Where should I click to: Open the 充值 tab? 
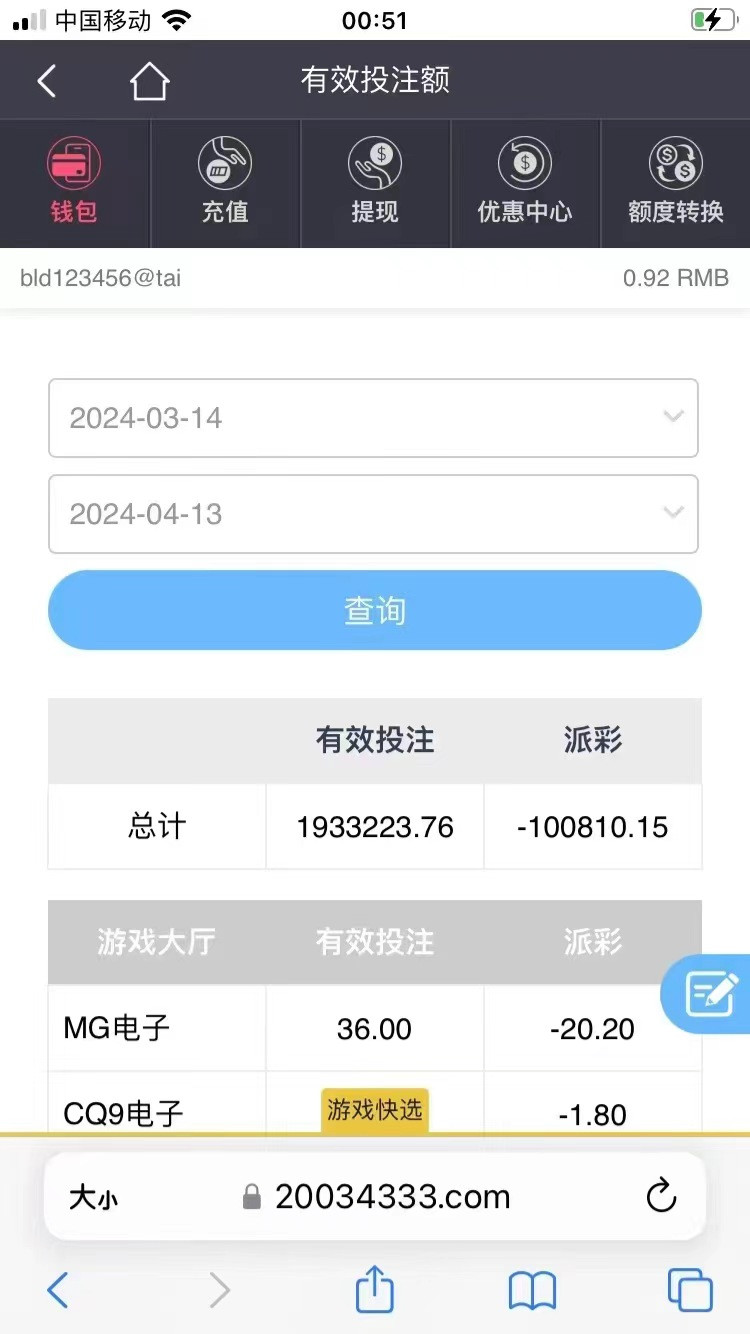point(225,184)
